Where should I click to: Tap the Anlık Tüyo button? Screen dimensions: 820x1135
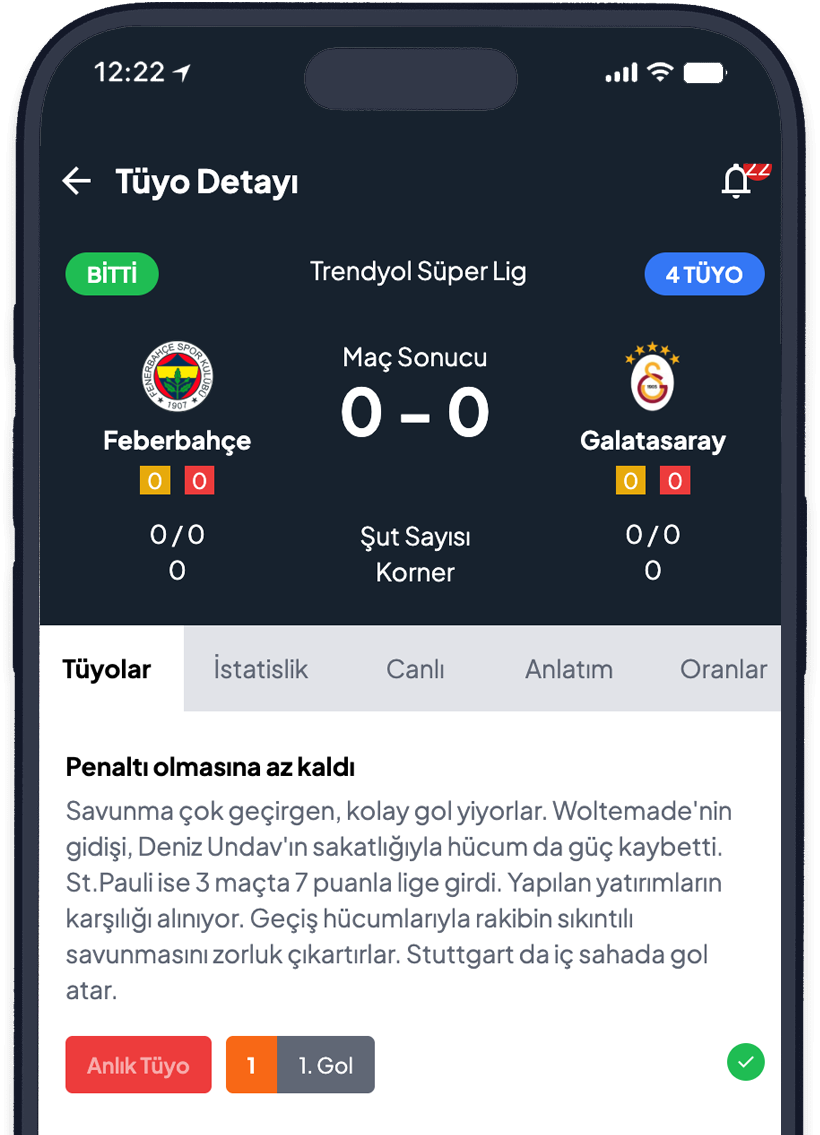pyautogui.click(x=138, y=1065)
